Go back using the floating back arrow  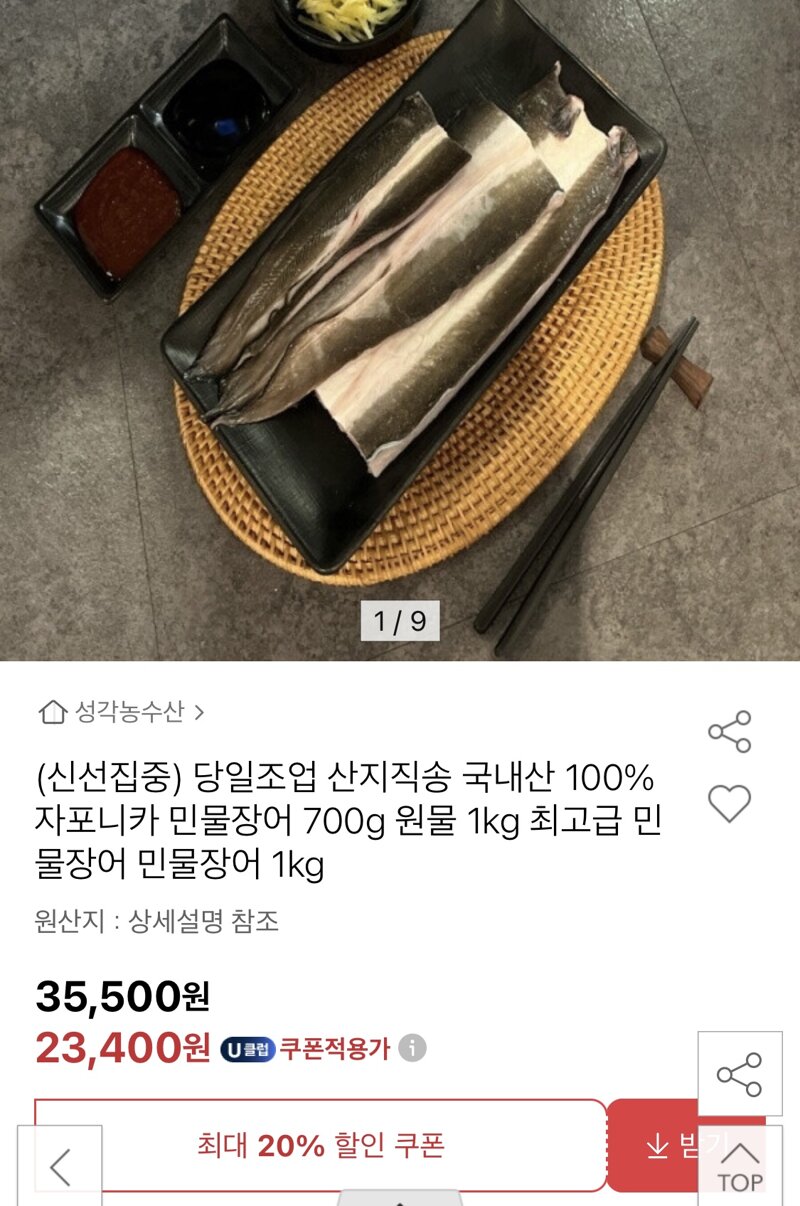(60, 1167)
